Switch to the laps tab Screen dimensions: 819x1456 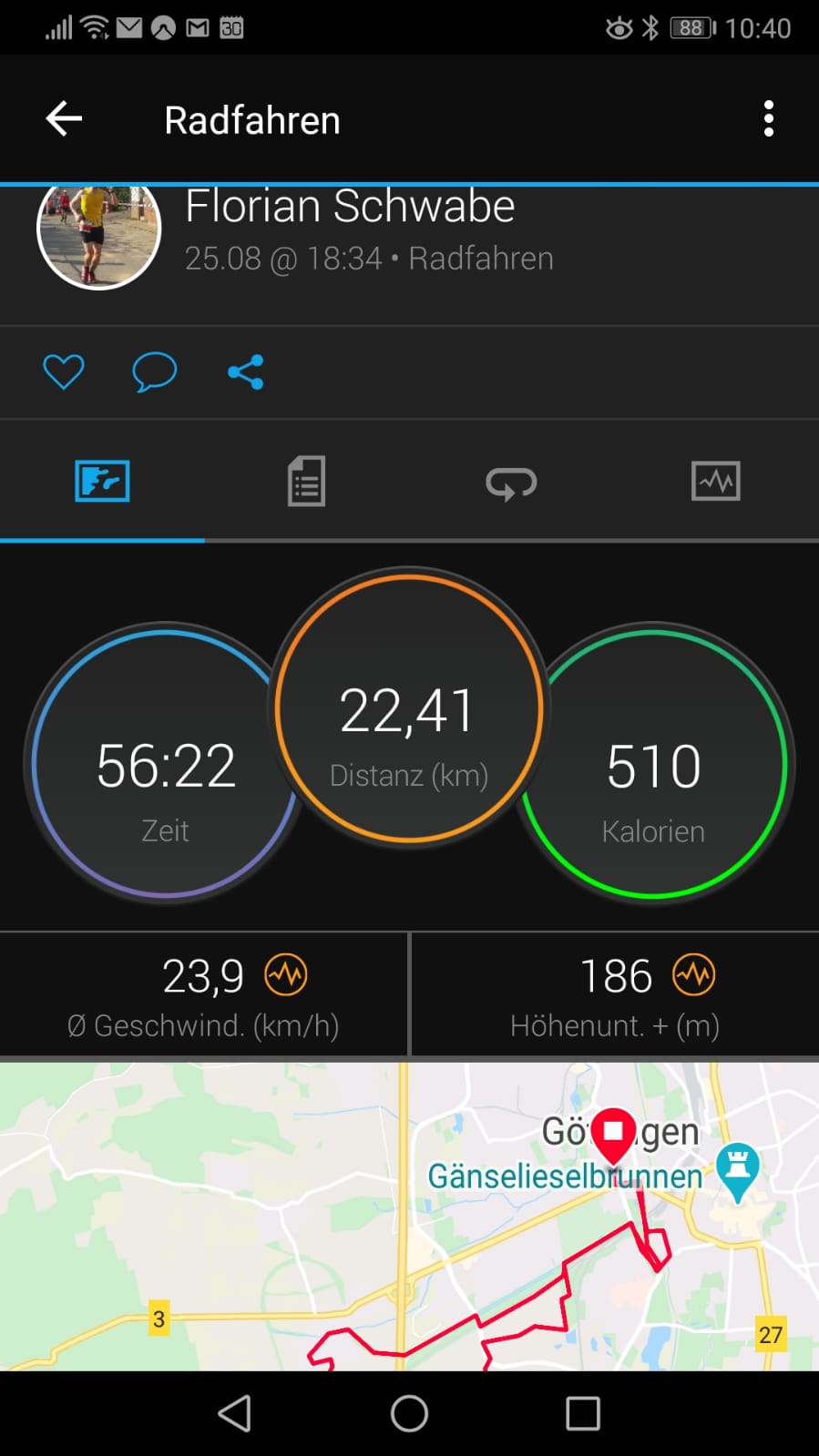pyautogui.click(x=511, y=482)
